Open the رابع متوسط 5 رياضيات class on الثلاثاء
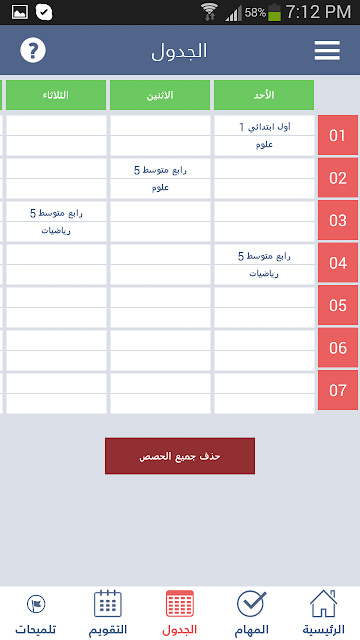This screenshot has width=360, height=640. pos(56,221)
